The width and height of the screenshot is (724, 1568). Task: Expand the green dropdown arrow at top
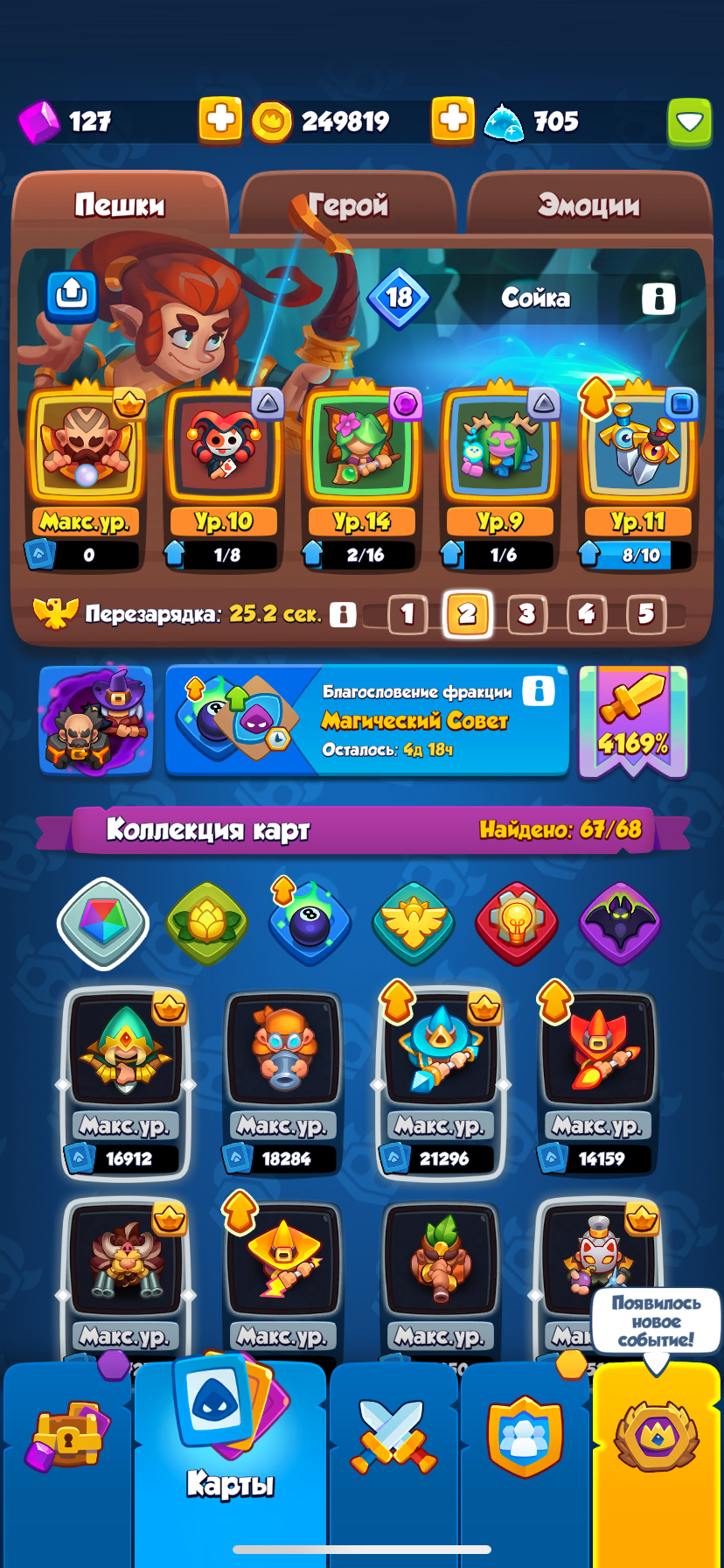(x=690, y=122)
